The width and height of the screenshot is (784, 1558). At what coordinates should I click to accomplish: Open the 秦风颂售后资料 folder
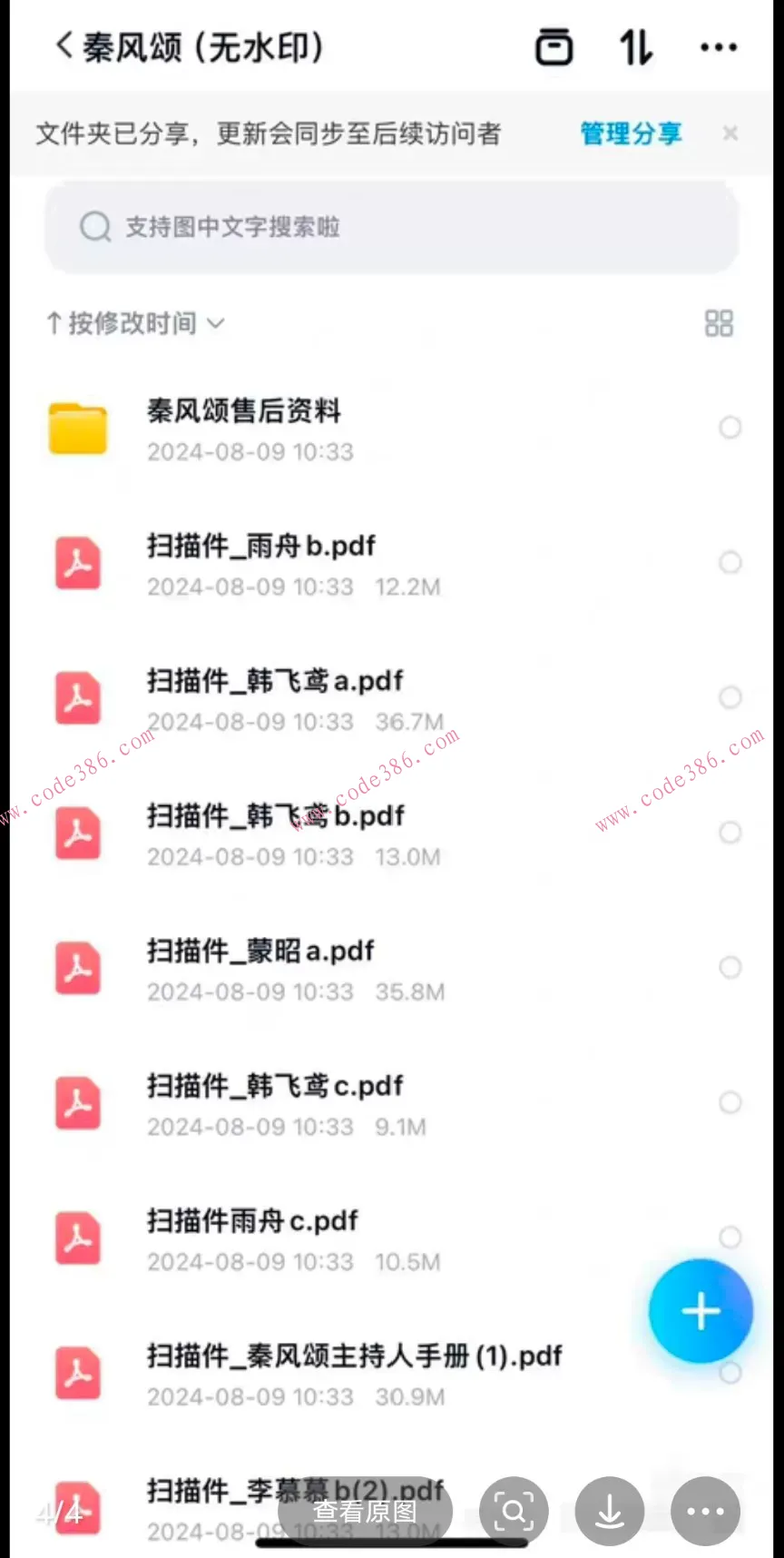click(245, 428)
